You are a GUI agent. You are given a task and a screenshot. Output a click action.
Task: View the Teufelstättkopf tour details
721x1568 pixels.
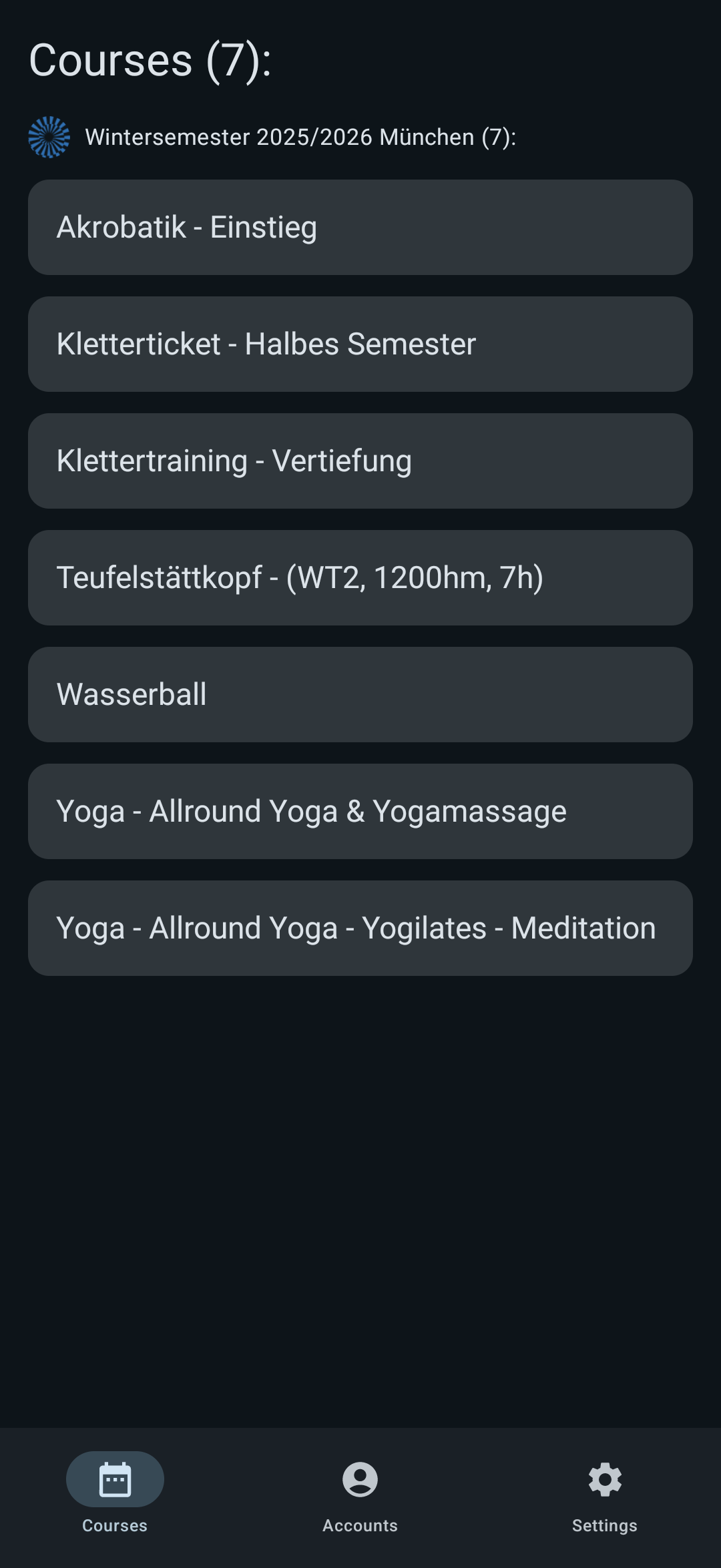[360, 577]
